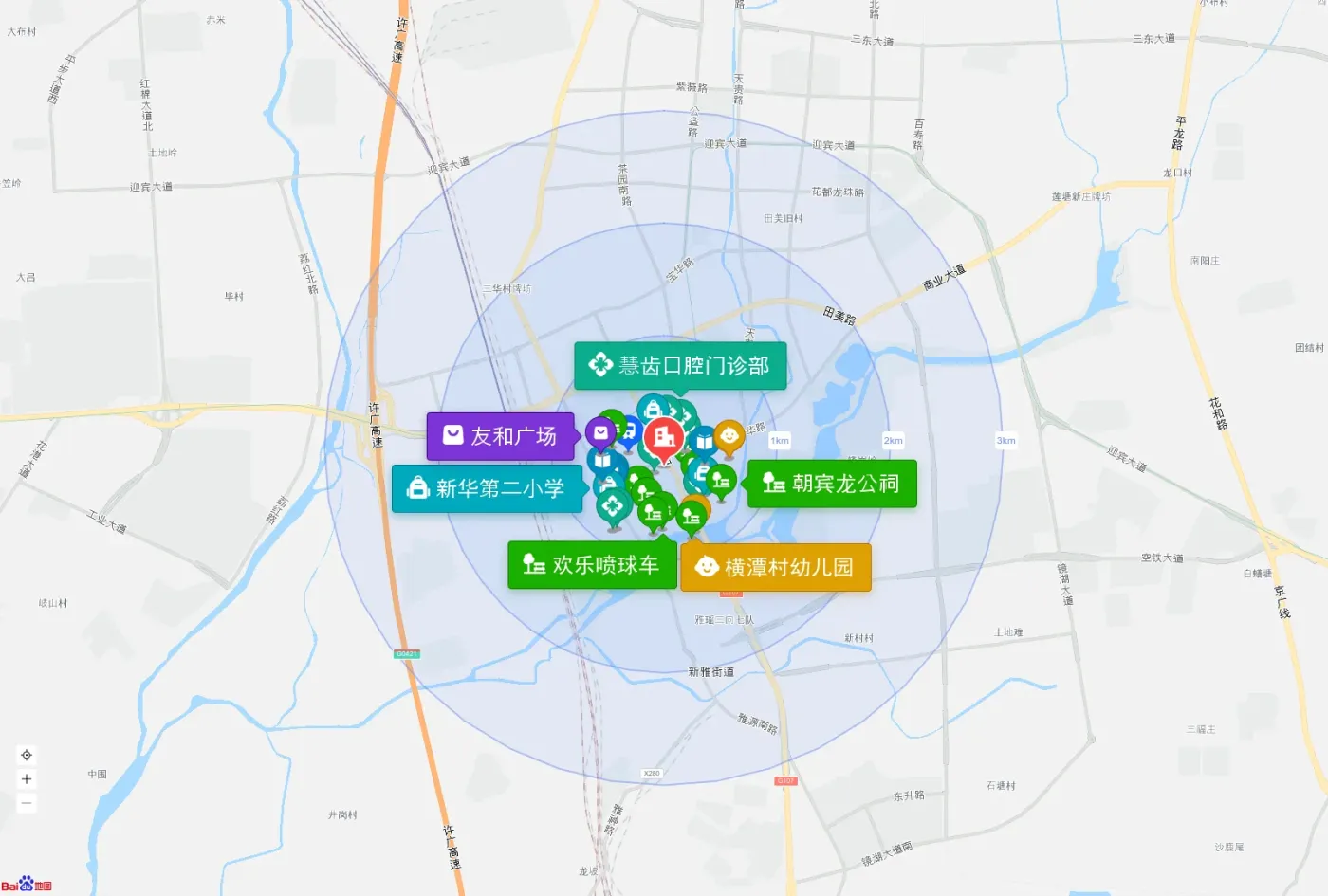The image size is (1328, 896).
Task: Tap the purple shopping pin marker
Action: (x=600, y=434)
